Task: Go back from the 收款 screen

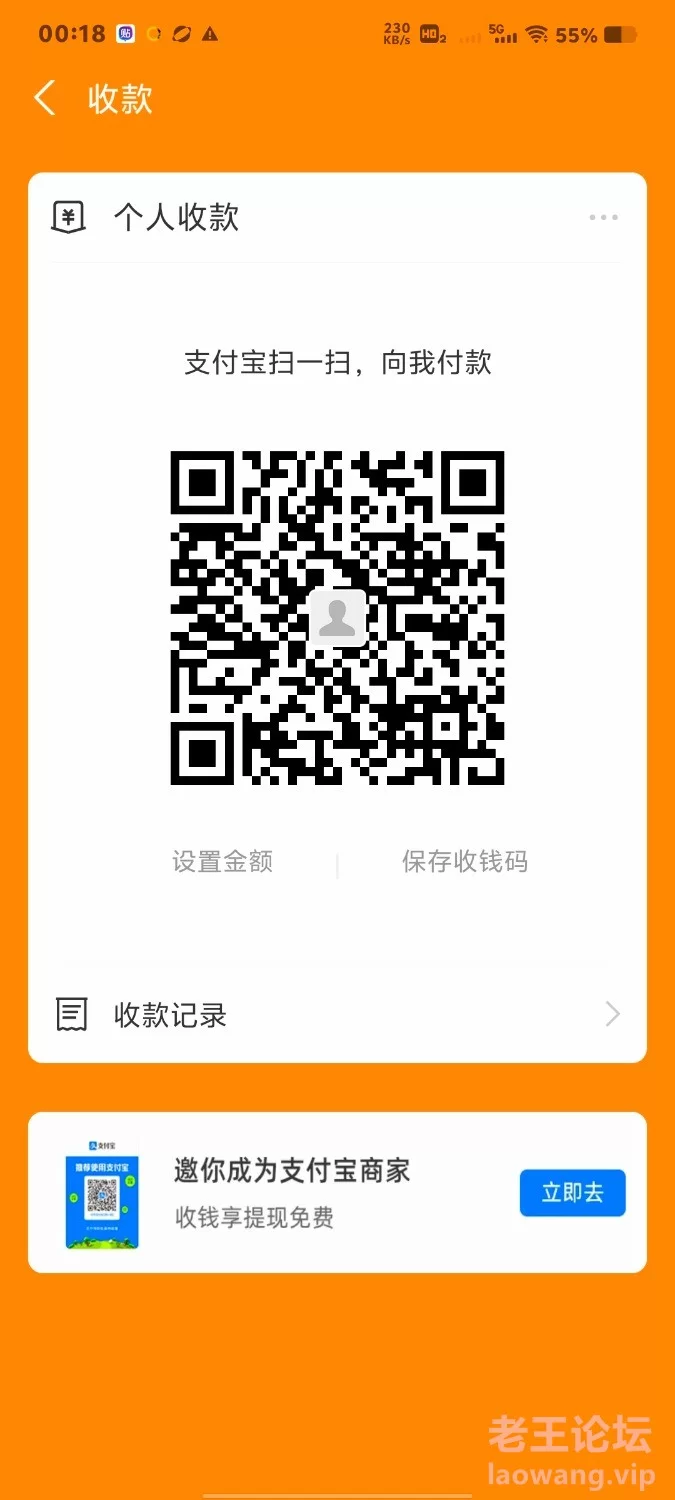Action: pos(44,98)
